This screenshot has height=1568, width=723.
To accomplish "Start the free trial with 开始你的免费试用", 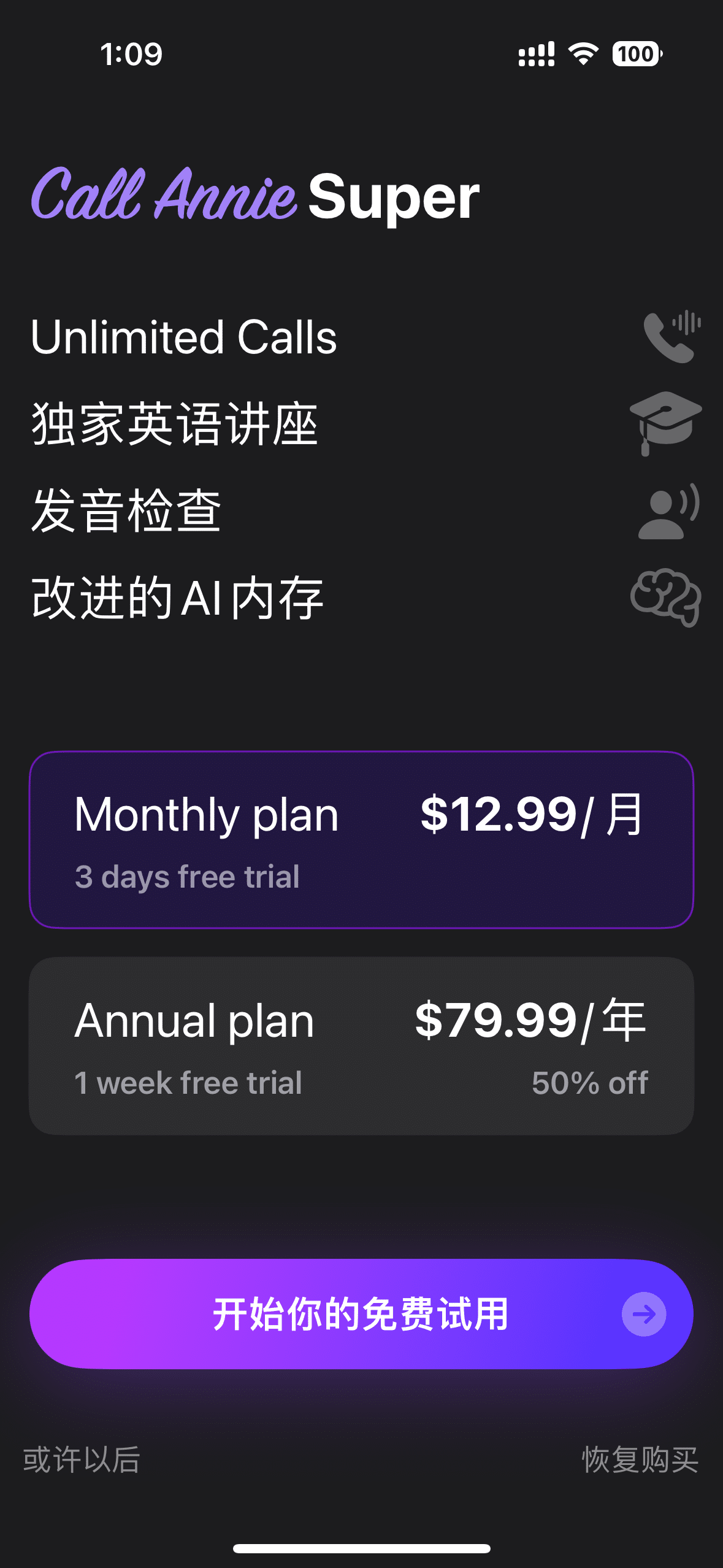I will click(361, 1314).
